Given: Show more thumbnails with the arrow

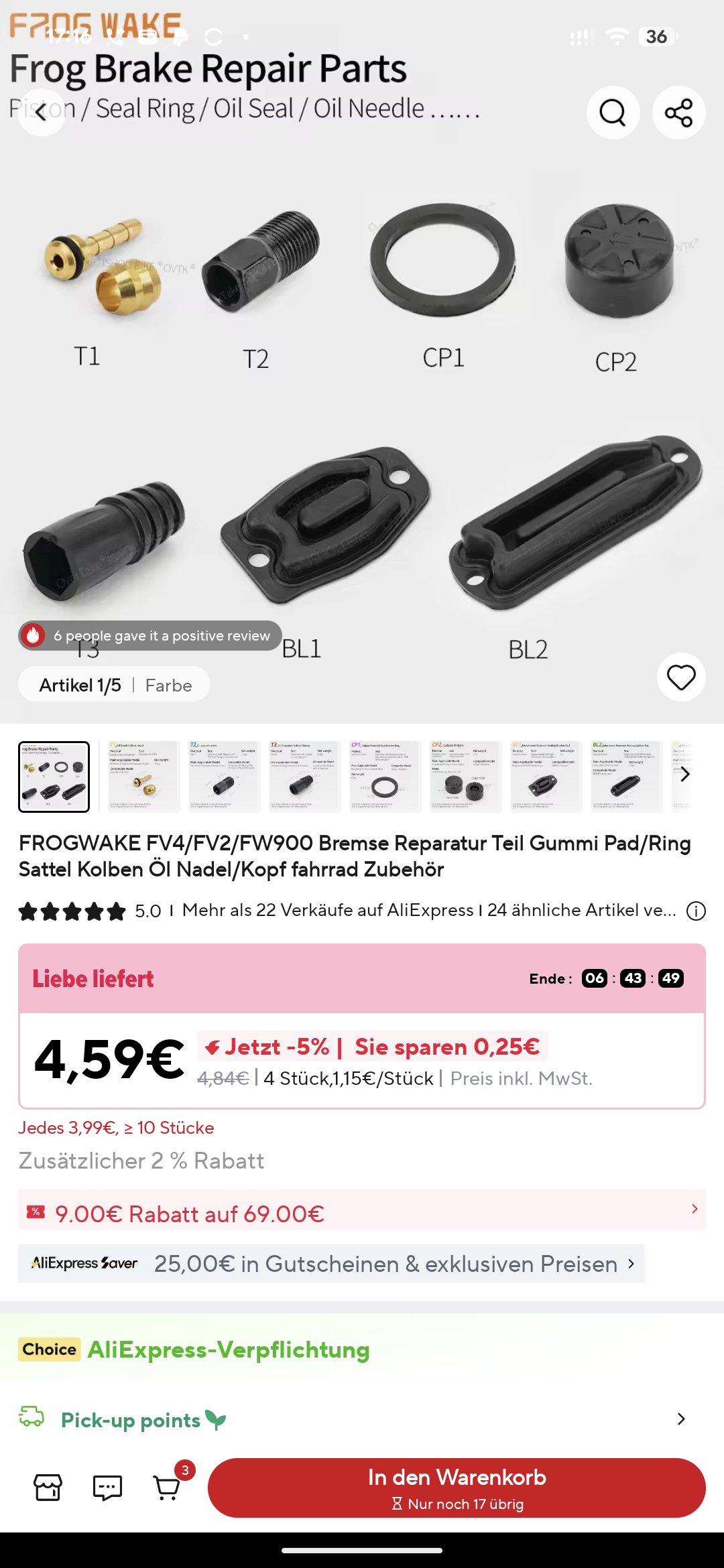Looking at the screenshot, I should (x=684, y=775).
